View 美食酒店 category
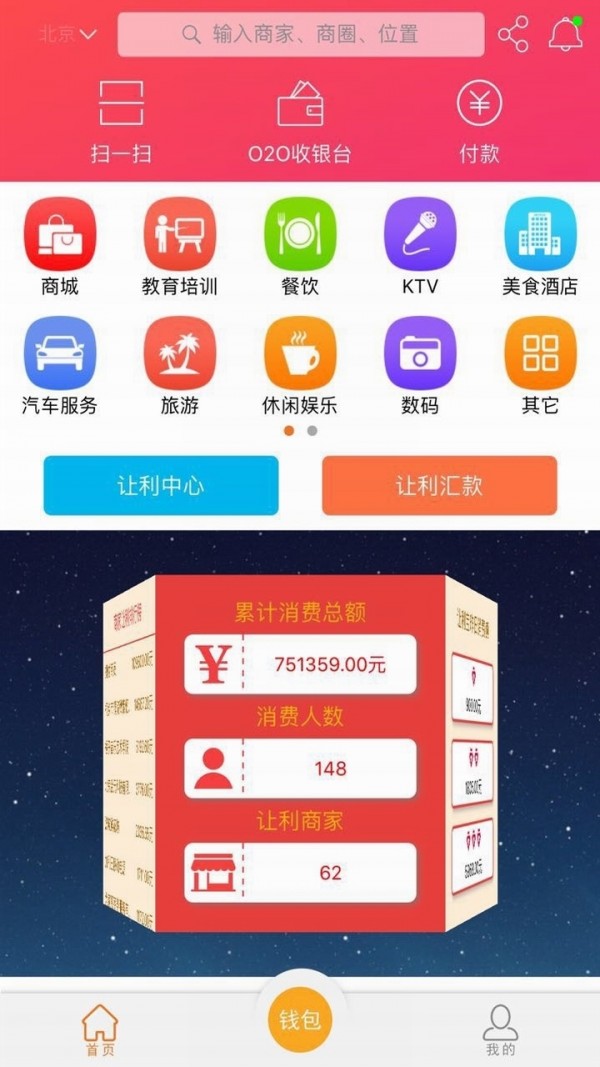Viewport: 600px width, 1067px height. [540, 246]
